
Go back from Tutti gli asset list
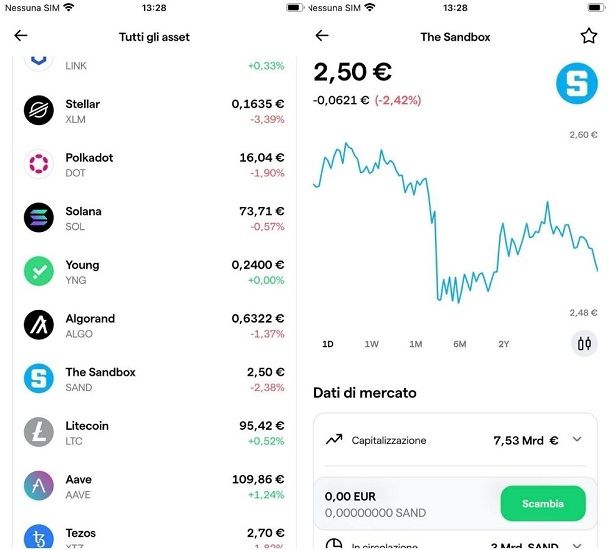(x=20, y=36)
